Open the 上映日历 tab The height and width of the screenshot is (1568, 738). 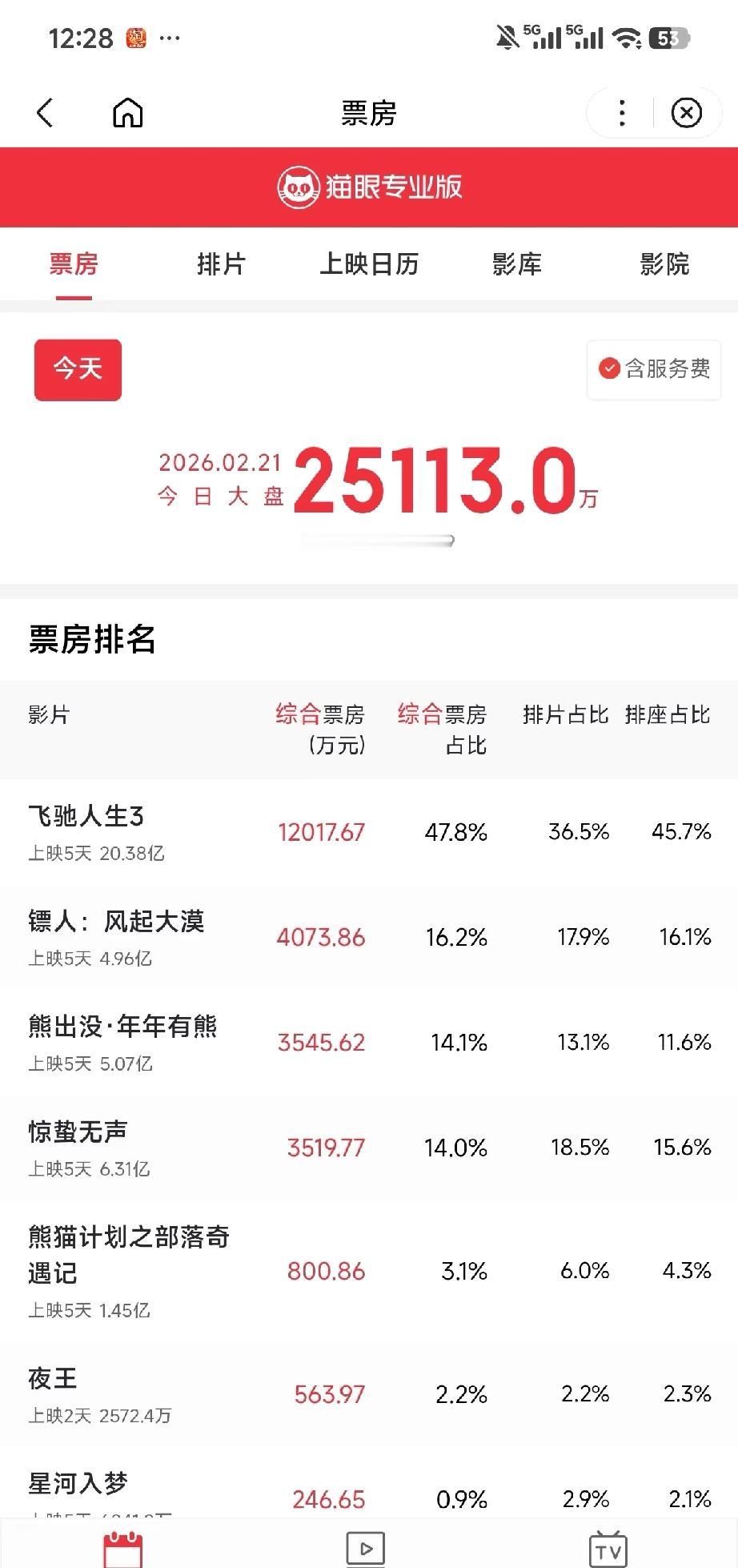(370, 264)
